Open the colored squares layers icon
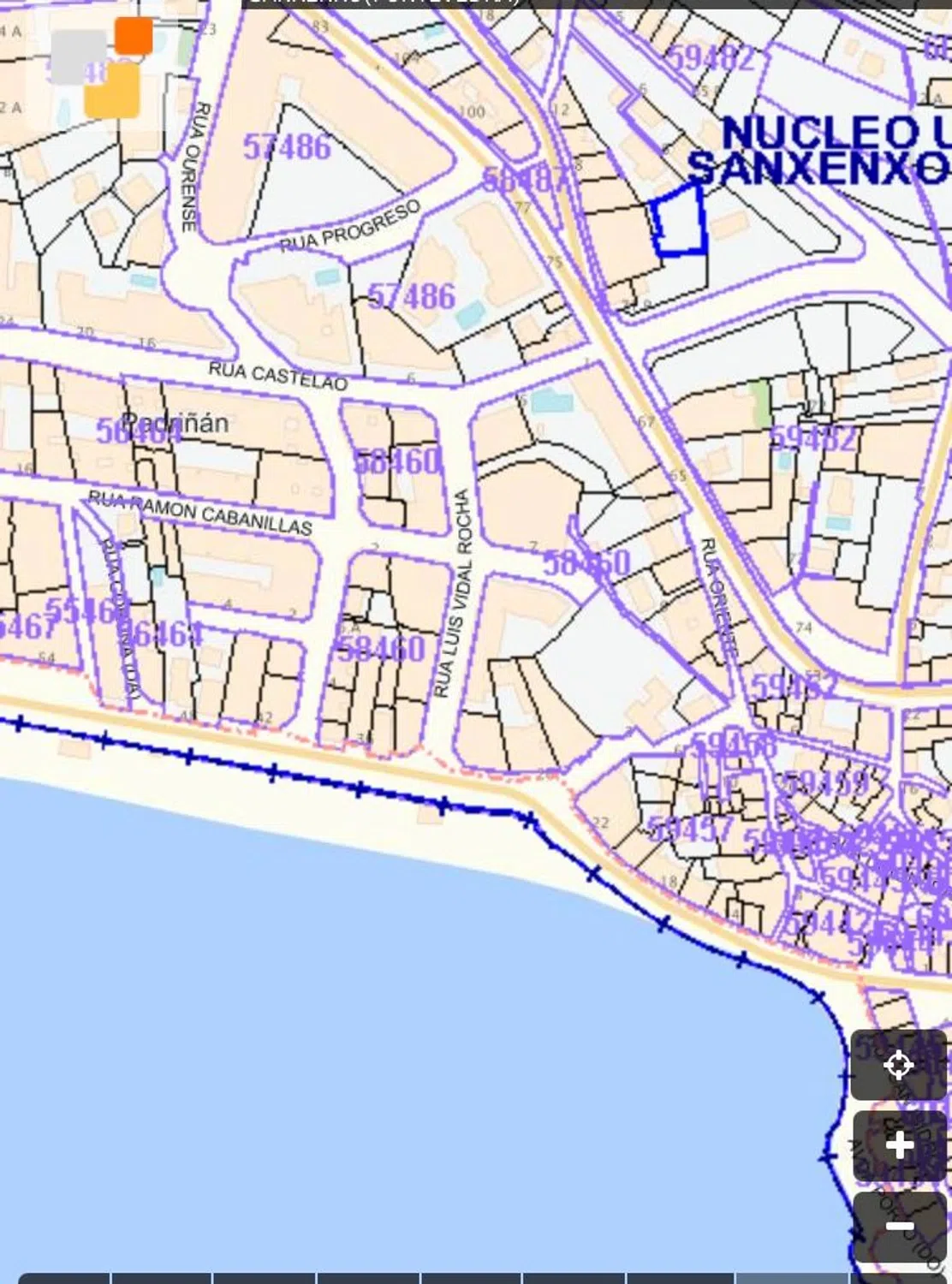 tap(103, 68)
